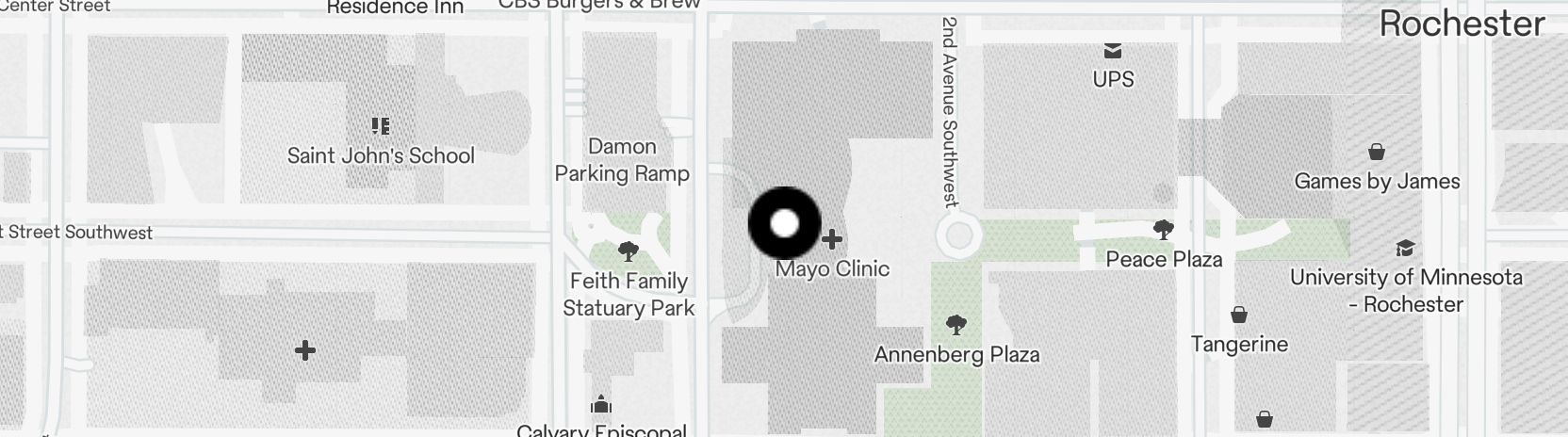1568x437 pixels.
Task: Tap the Saint John's School marker
Action: [381, 126]
